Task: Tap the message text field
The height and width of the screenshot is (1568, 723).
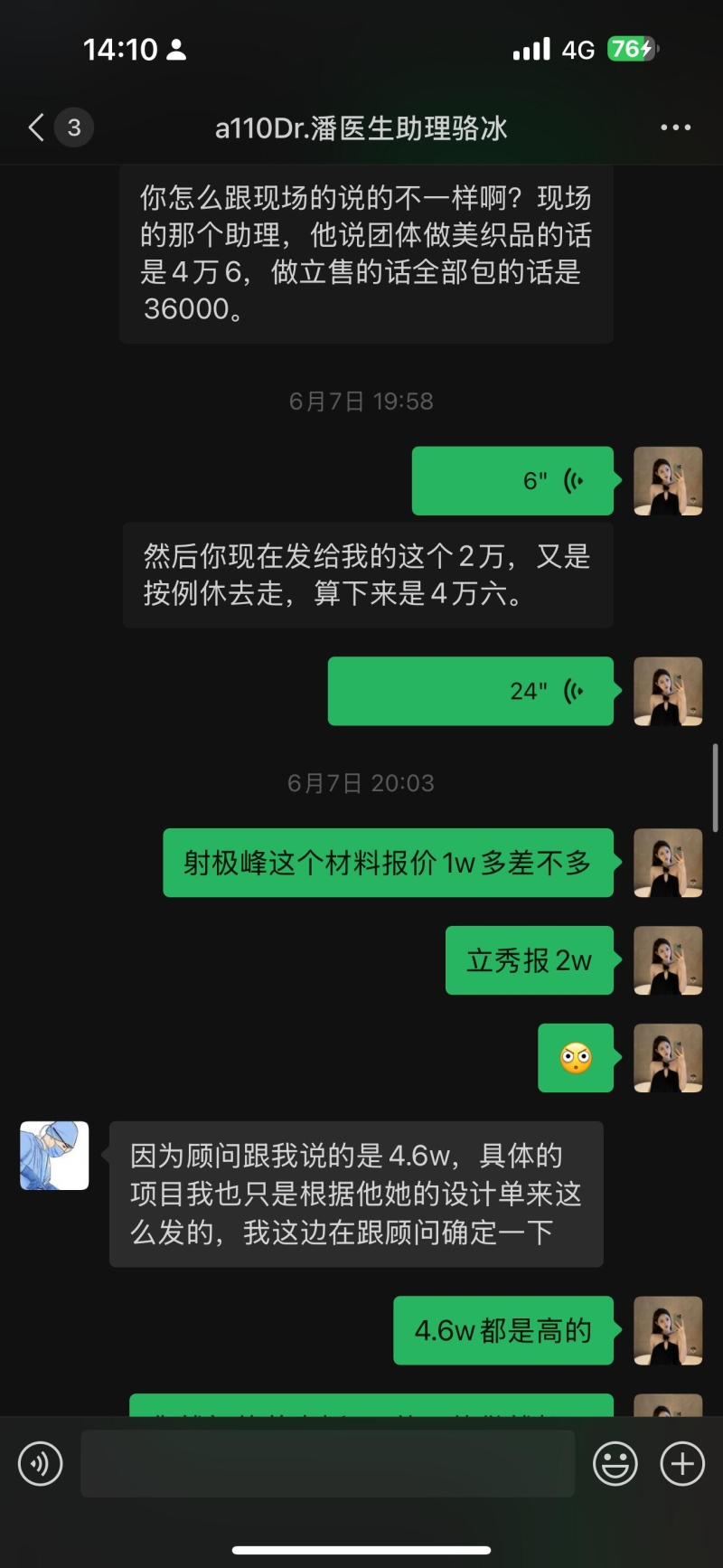Action: click(327, 1463)
